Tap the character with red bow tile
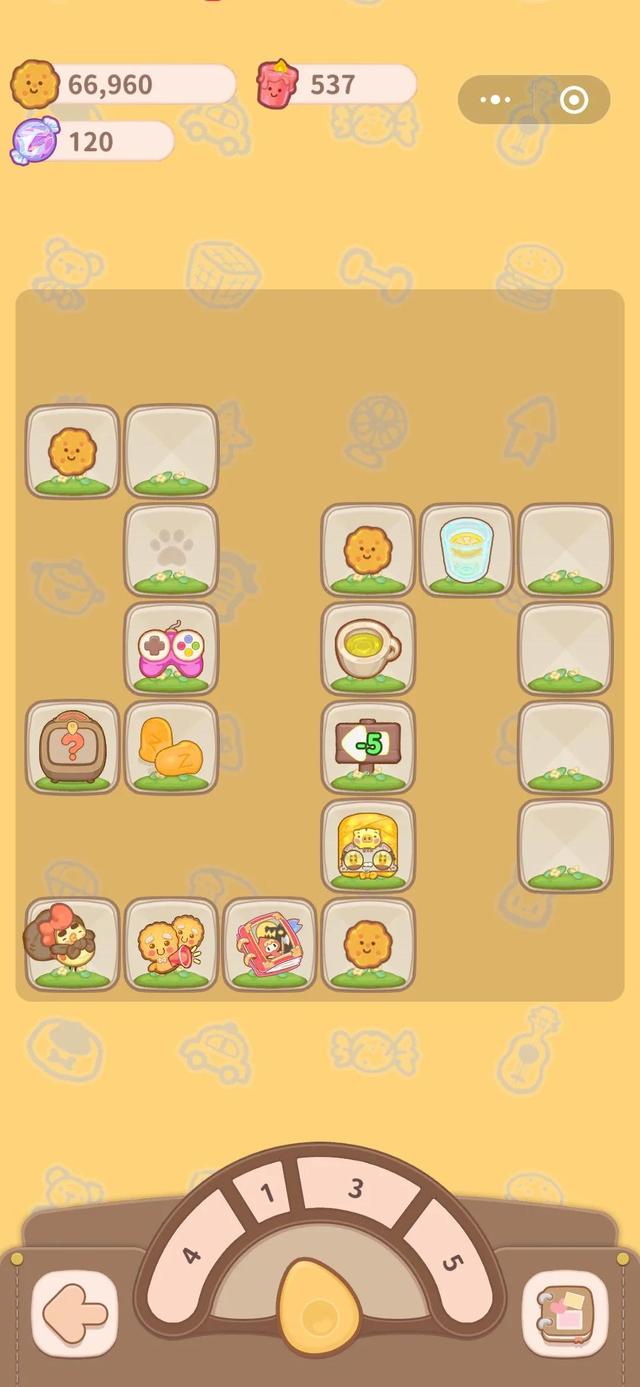Image resolution: width=640 pixels, height=1387 pixels. [70, 942]
